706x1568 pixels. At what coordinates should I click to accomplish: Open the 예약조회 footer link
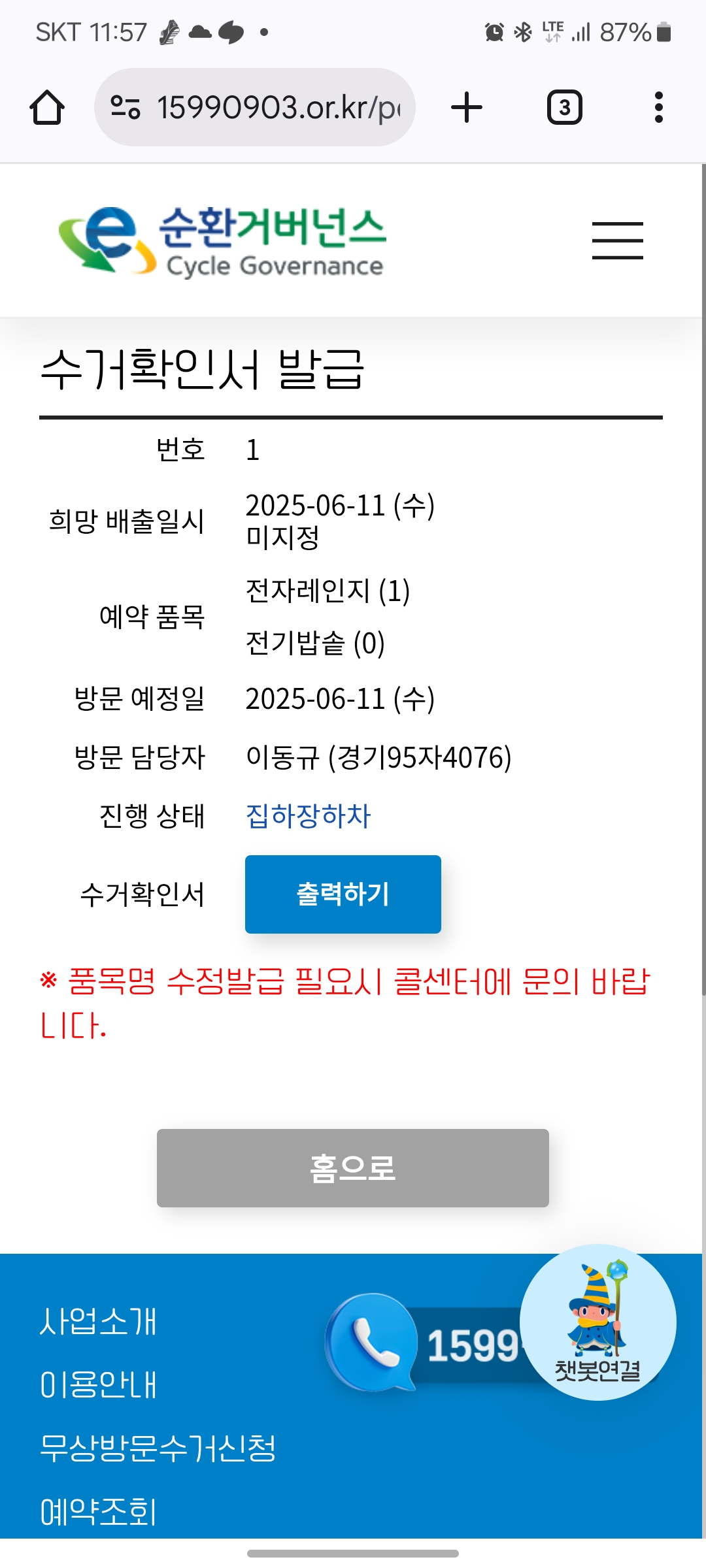tap(98, 1511)
